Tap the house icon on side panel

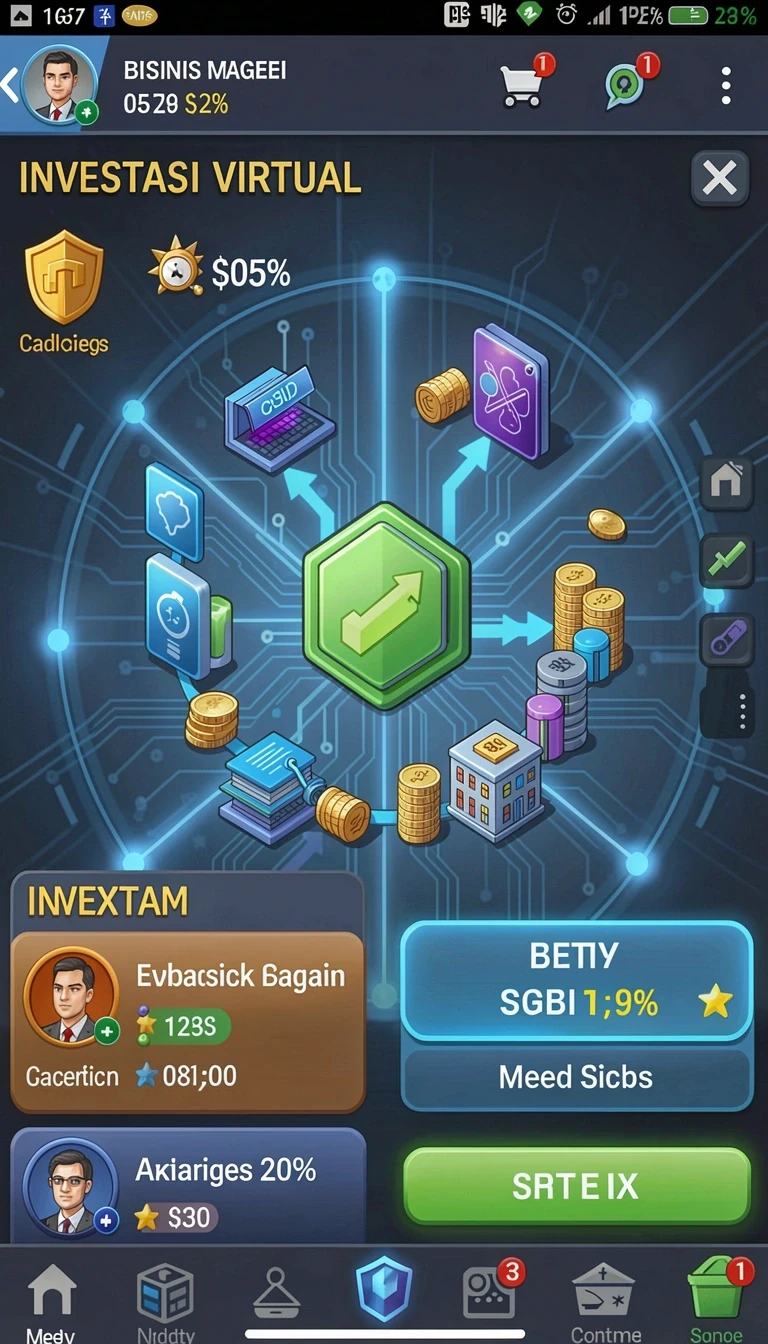point(726,483)
